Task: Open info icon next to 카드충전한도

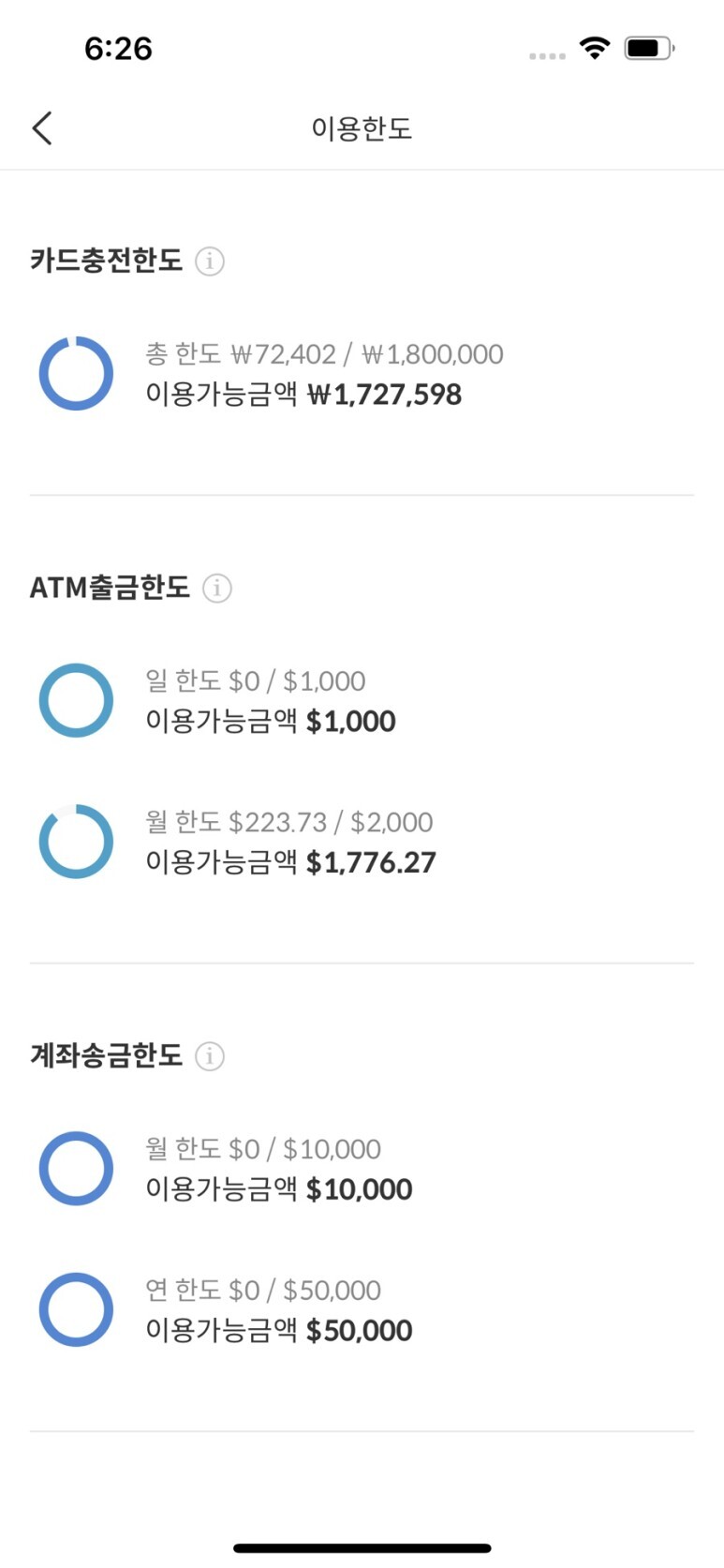Action: pyautogui.click(x=210, y=261)
